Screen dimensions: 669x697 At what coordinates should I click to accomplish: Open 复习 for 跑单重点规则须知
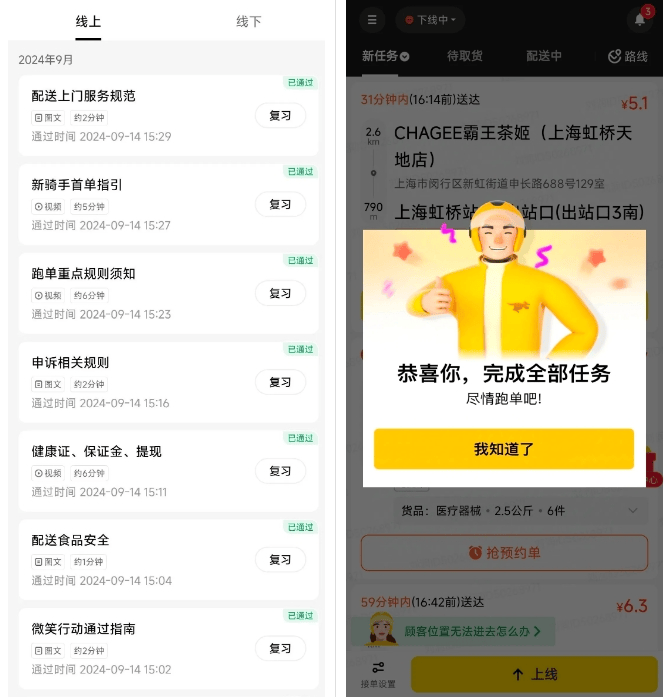point(280,294)
